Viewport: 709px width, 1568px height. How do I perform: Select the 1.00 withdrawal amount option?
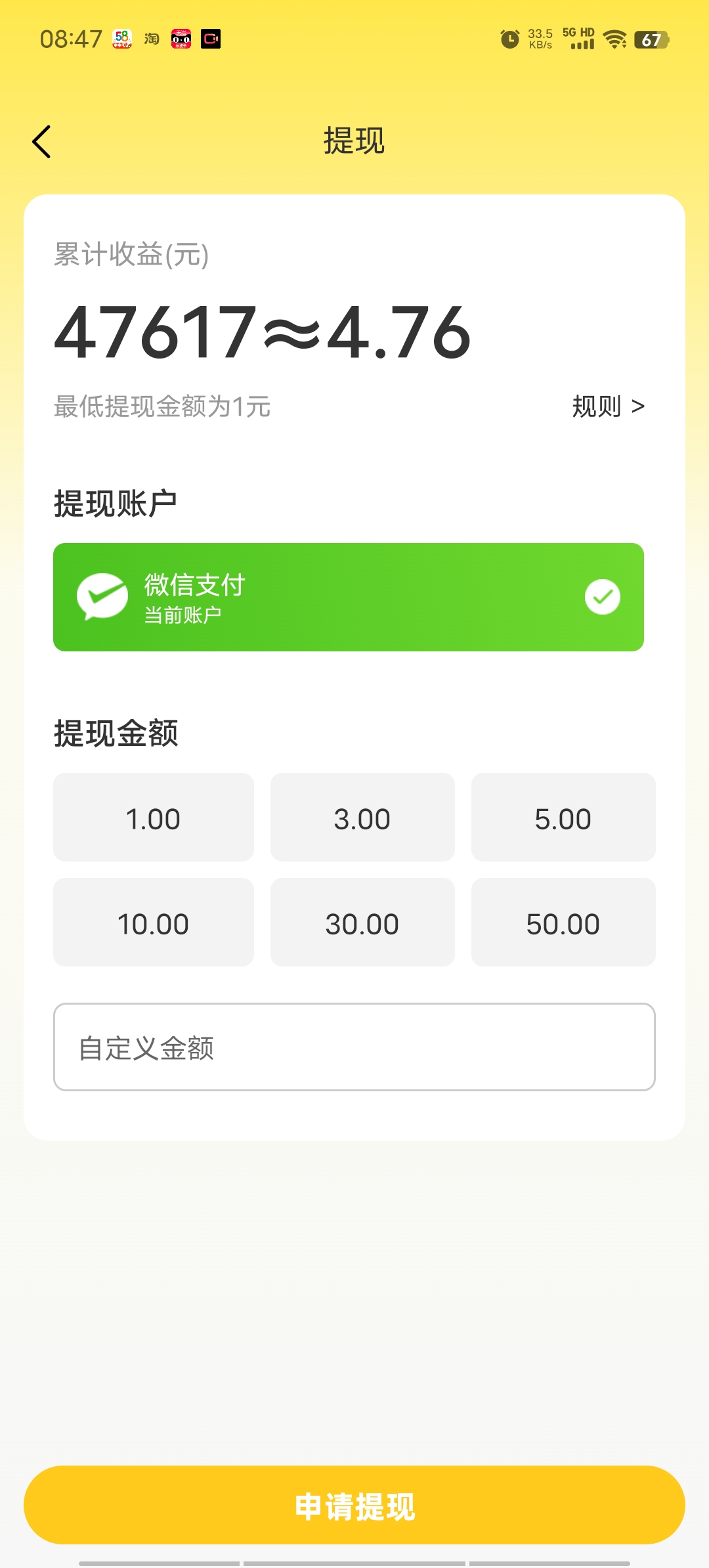click(x=154, y=817)
